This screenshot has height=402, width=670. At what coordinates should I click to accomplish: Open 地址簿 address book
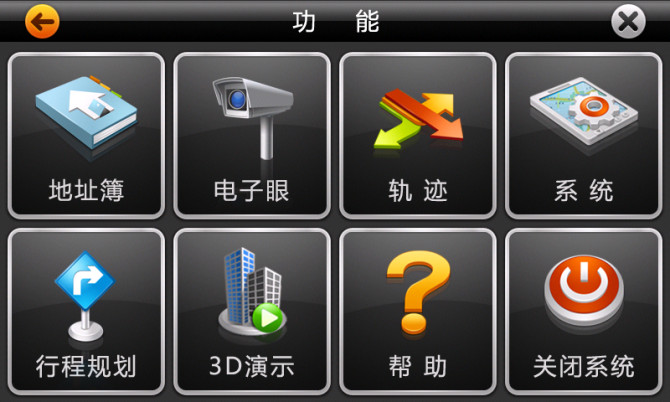86,135
